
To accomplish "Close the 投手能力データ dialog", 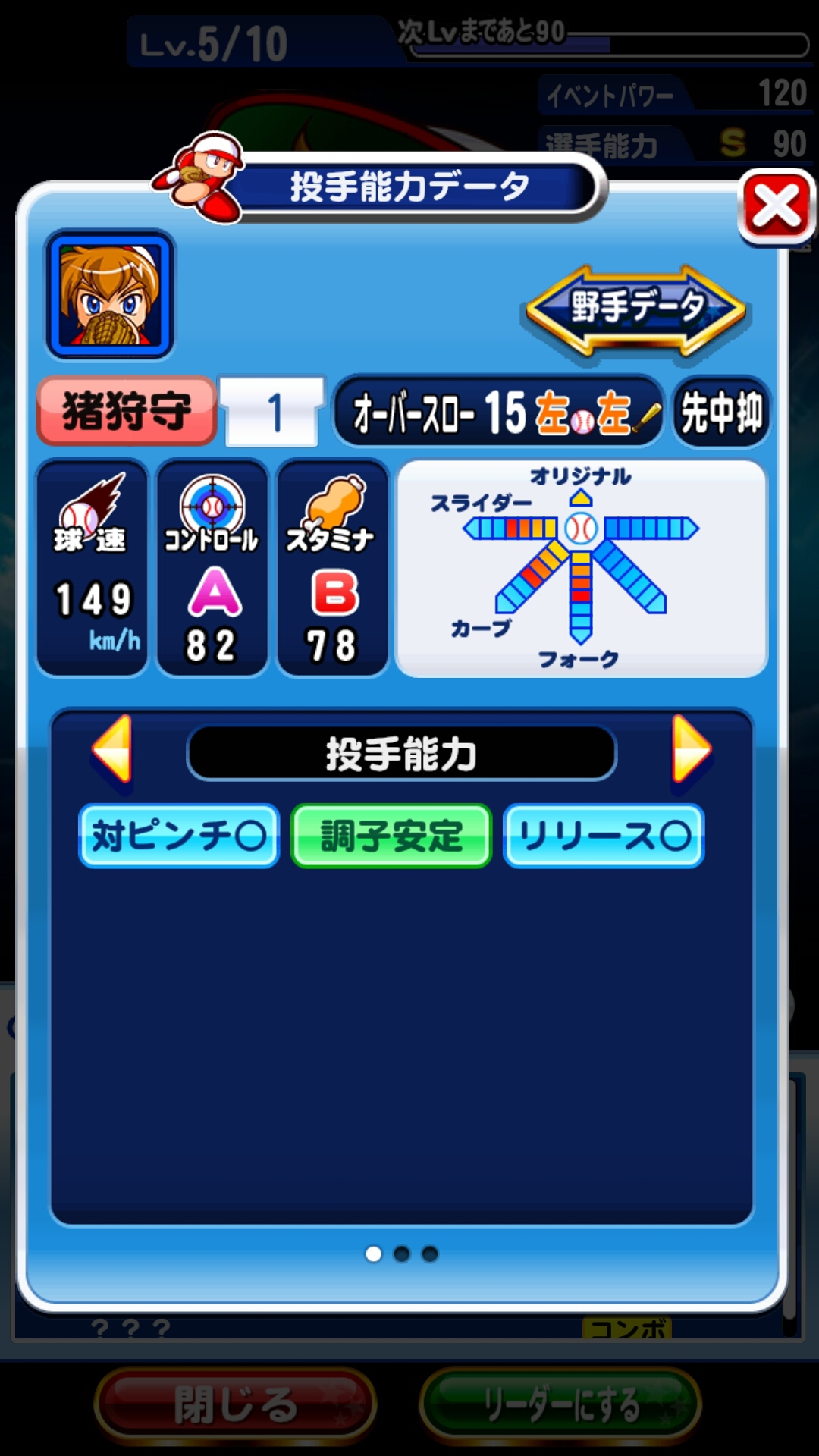I will coord(777,208).
